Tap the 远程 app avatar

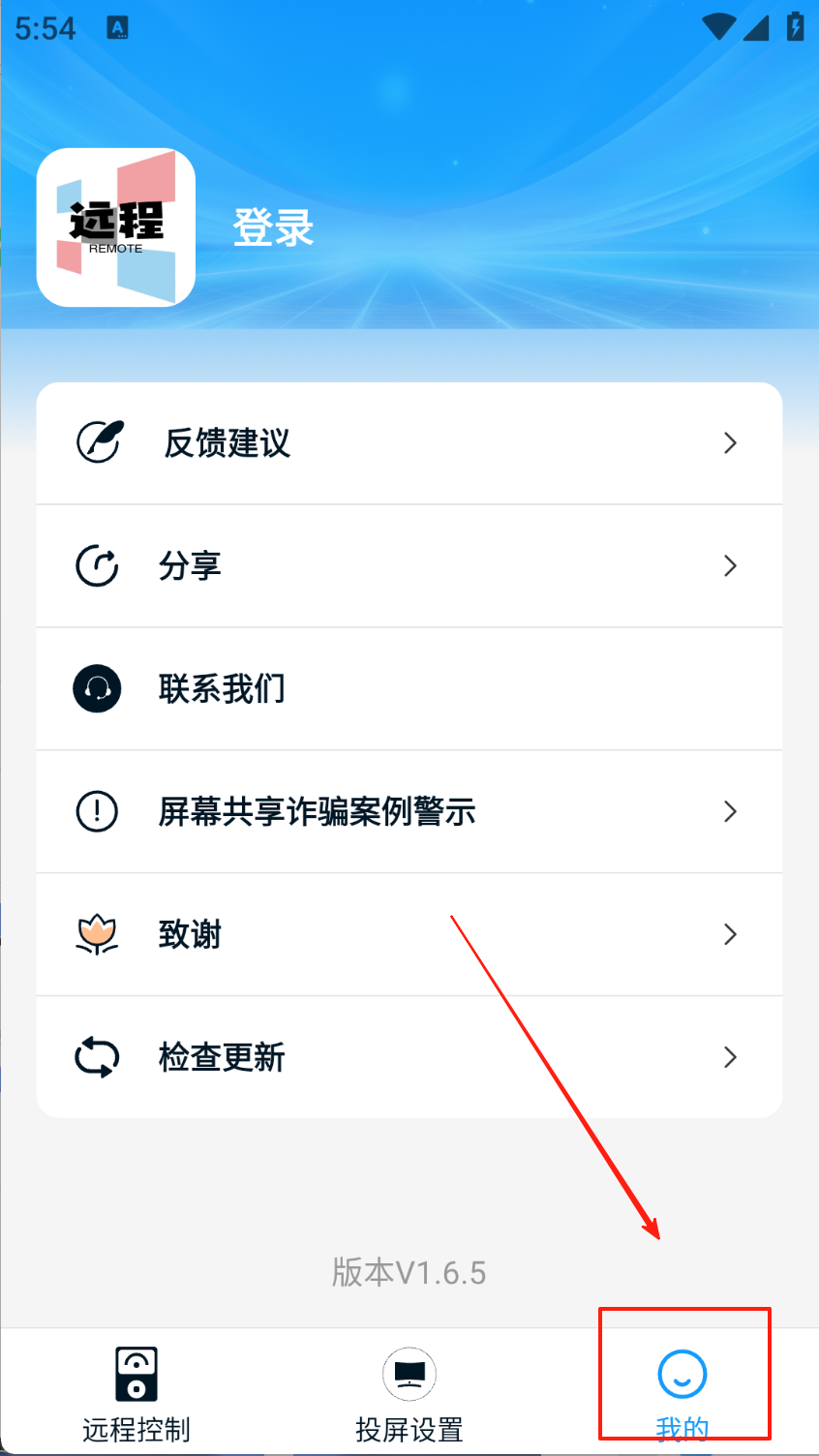[116, 227]
